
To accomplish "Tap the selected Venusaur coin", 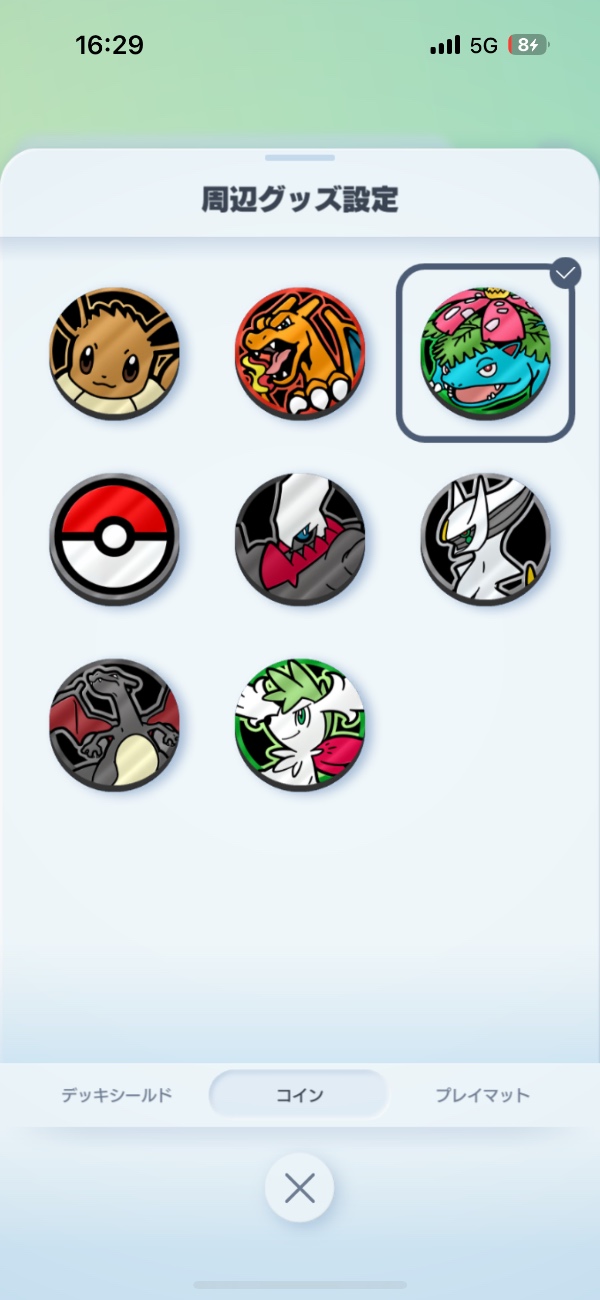I will [485, 354].
